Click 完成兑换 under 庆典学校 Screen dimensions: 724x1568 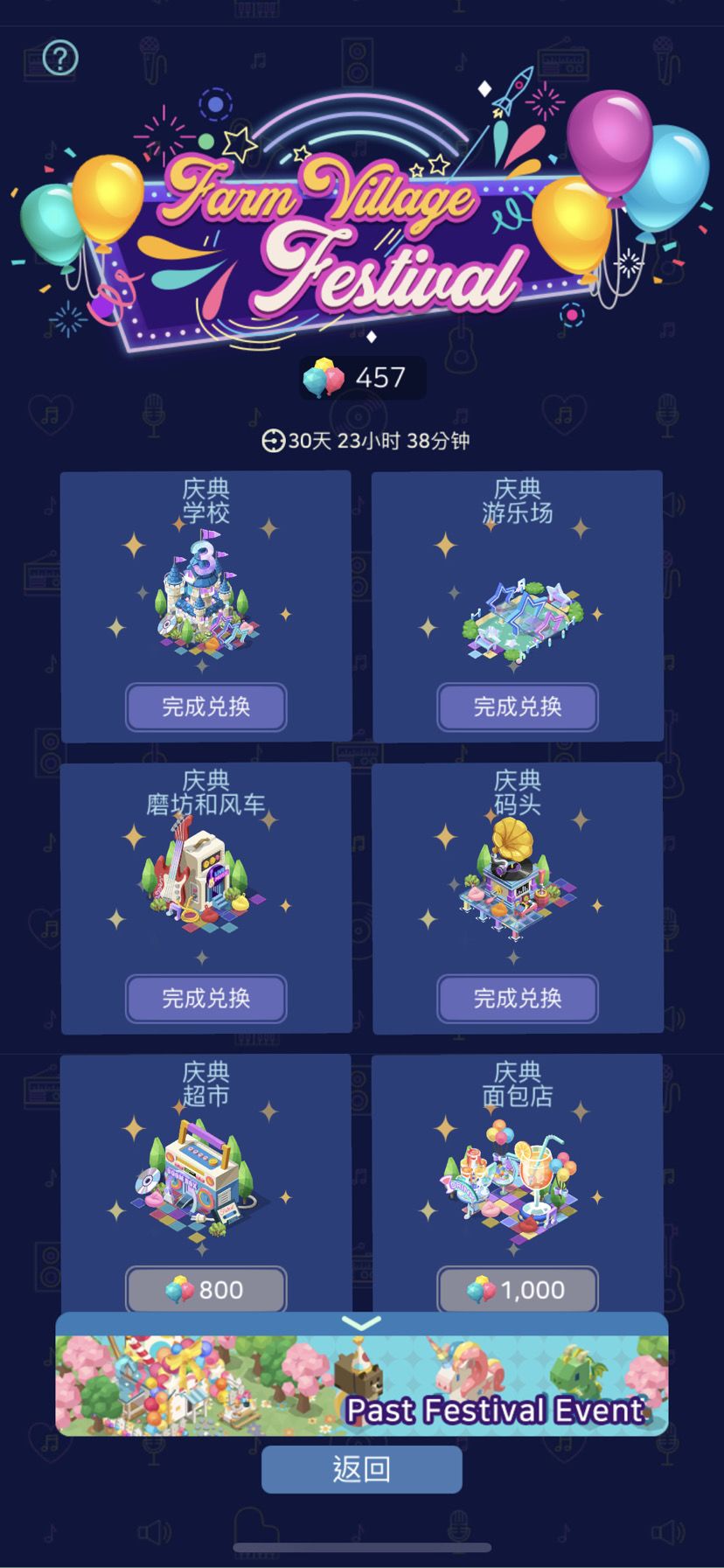coord(205,707)
